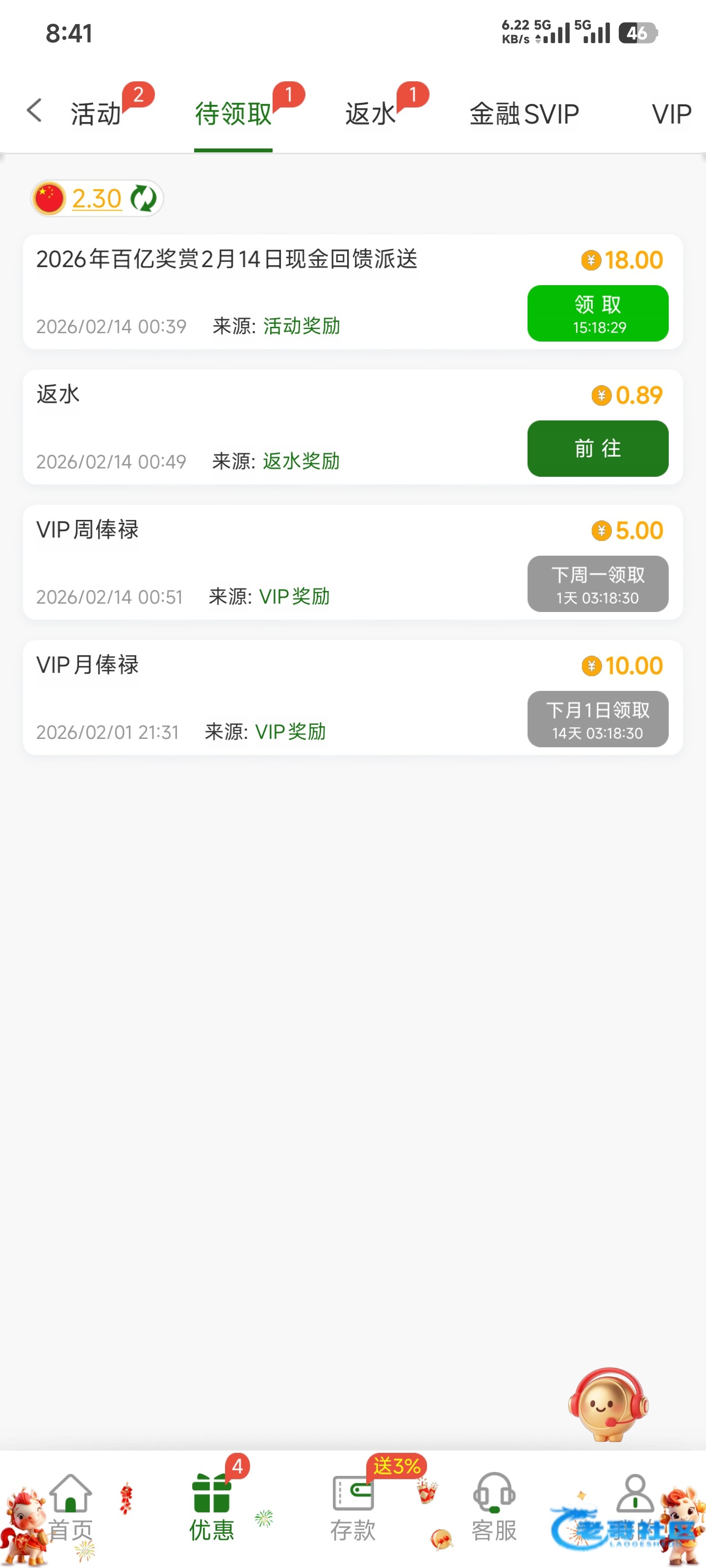Select the 待领取 tab
Screen dimensions: 706x1568
(x=233, y=114)
